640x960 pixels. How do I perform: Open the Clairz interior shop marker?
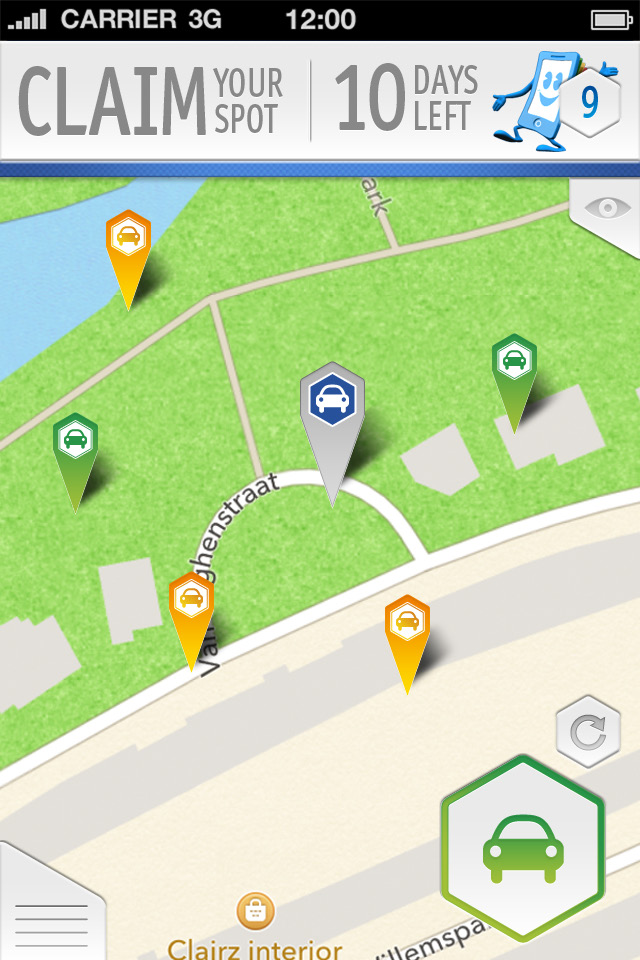tap(255, 912)
